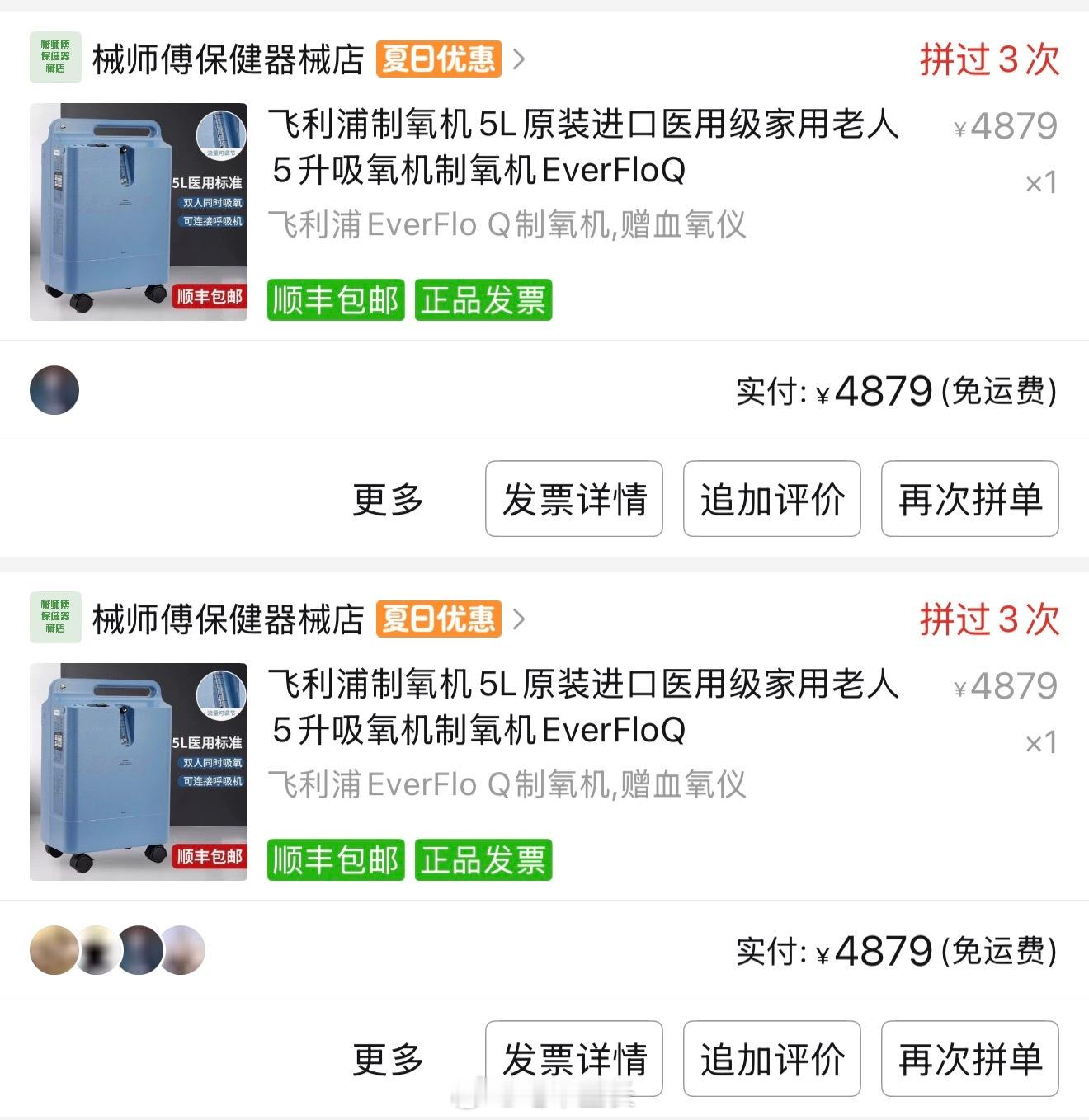Open the 顺丰包邮 shipping tag on the first order
This screenshot has width=1089, height=1120.
334,301
